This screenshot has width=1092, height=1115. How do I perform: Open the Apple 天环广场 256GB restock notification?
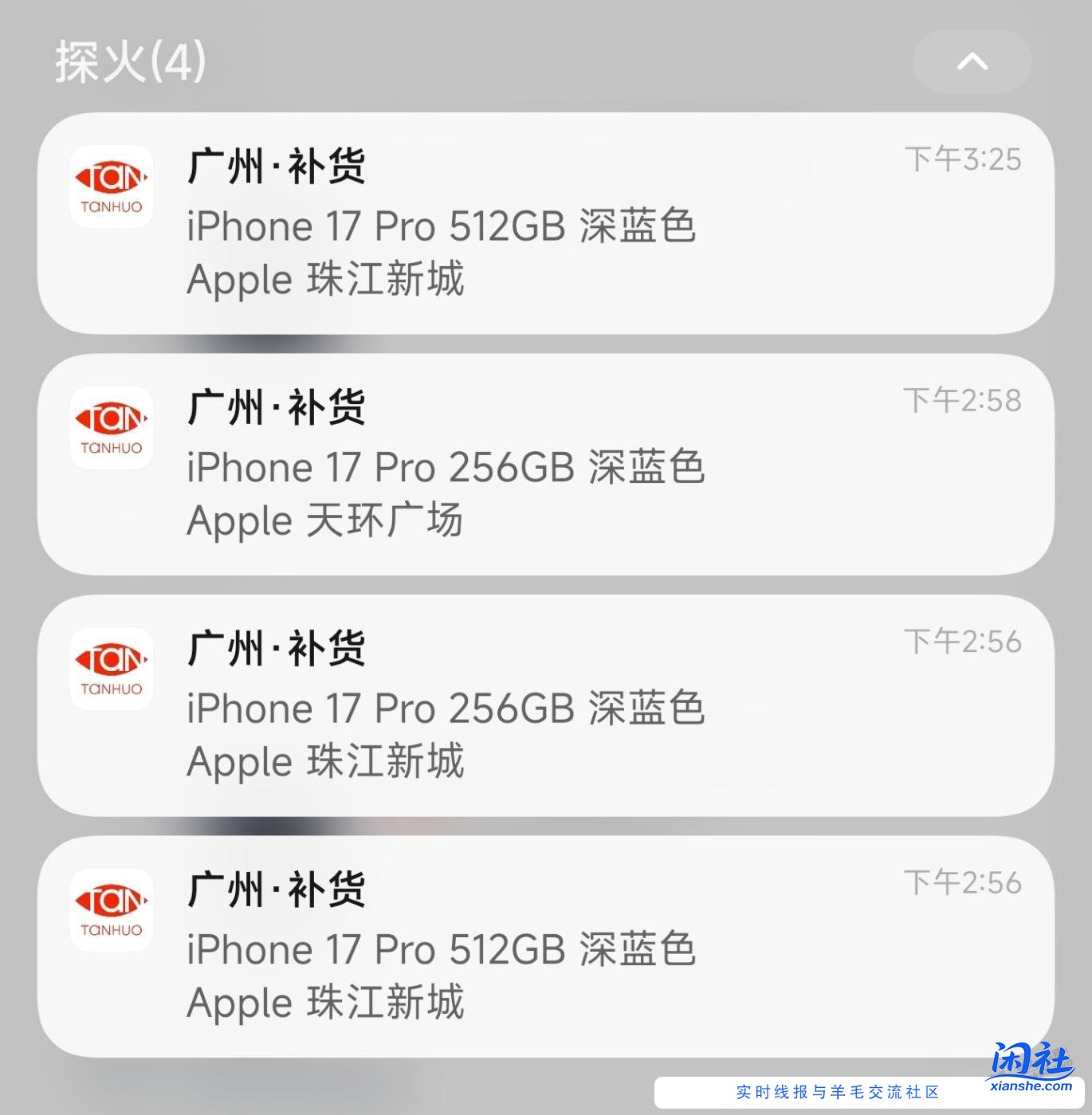tap(545, 465)
